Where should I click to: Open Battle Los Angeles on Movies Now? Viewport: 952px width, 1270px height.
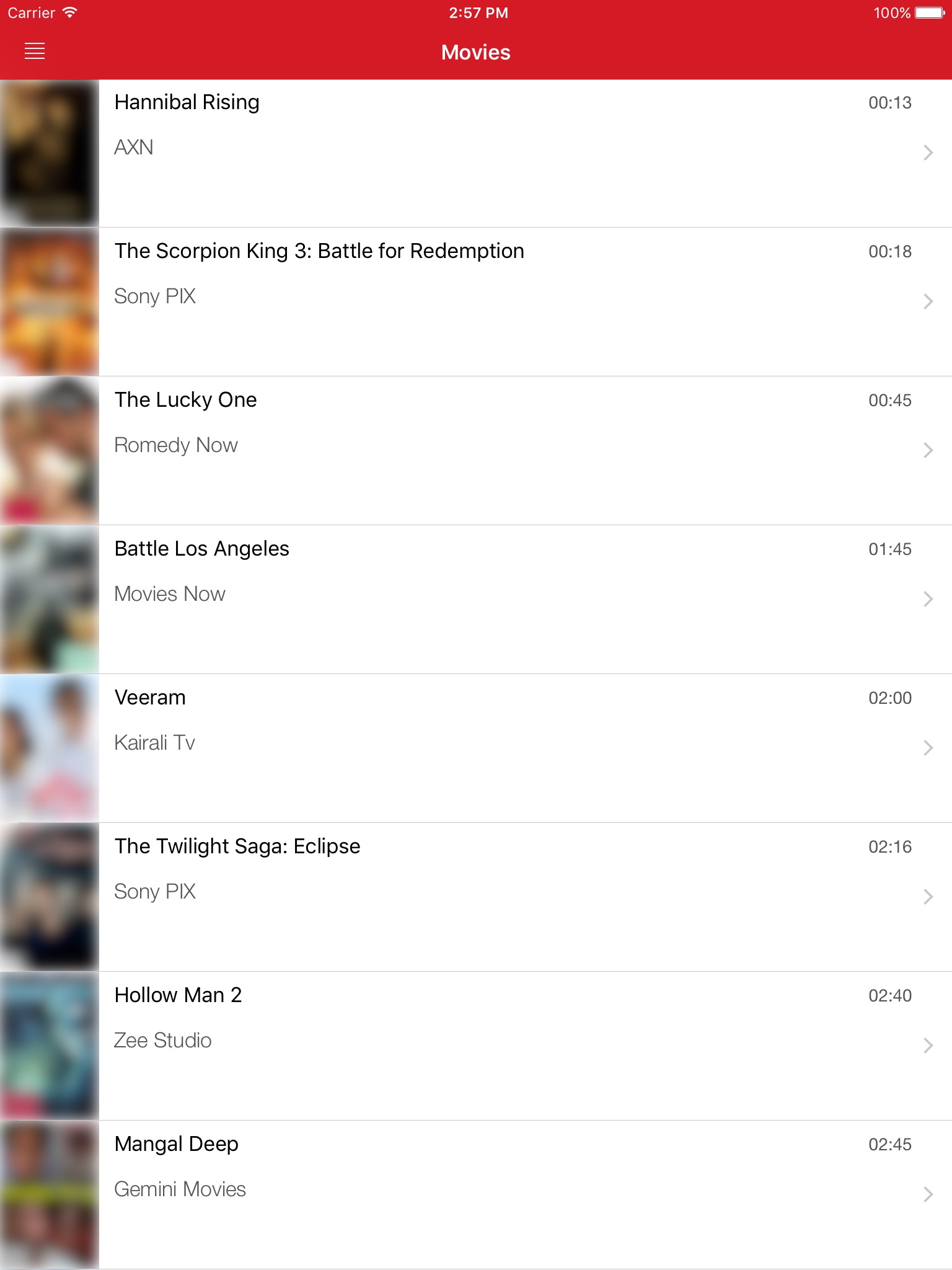(476, 600)
